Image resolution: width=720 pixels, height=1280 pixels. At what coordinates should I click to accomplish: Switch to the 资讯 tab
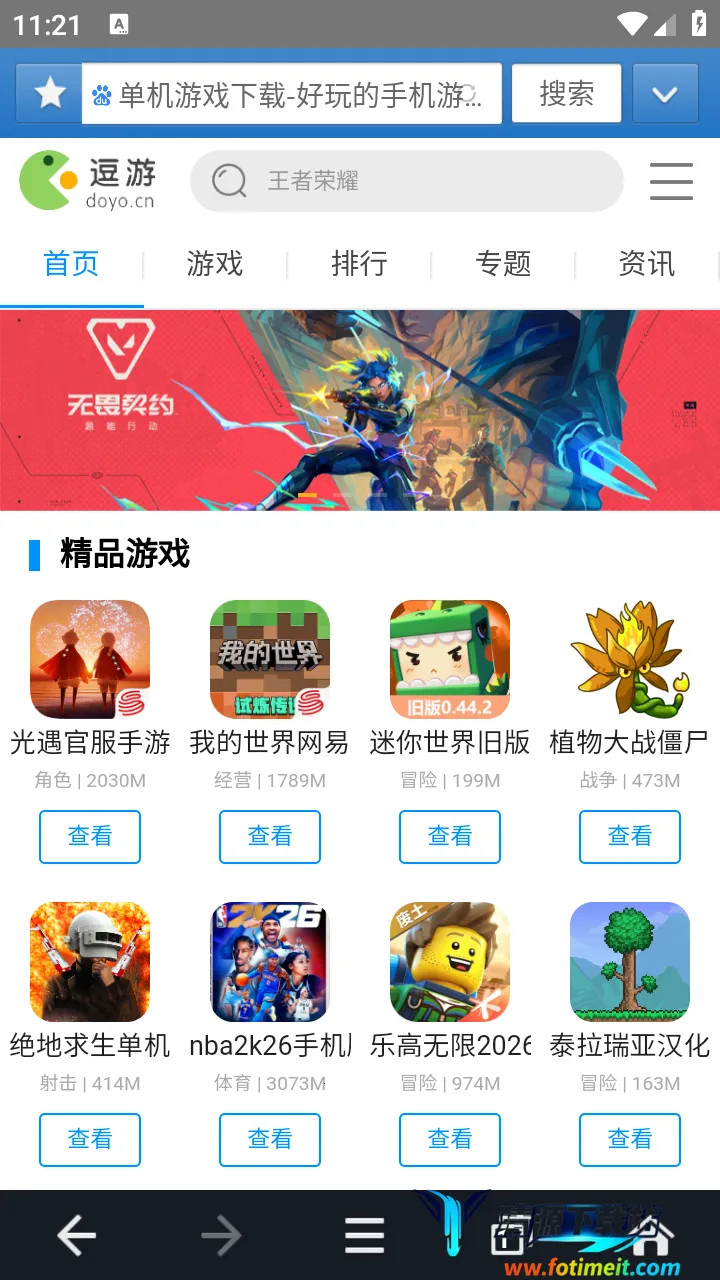pyautogui.click(x=647, y=264)
